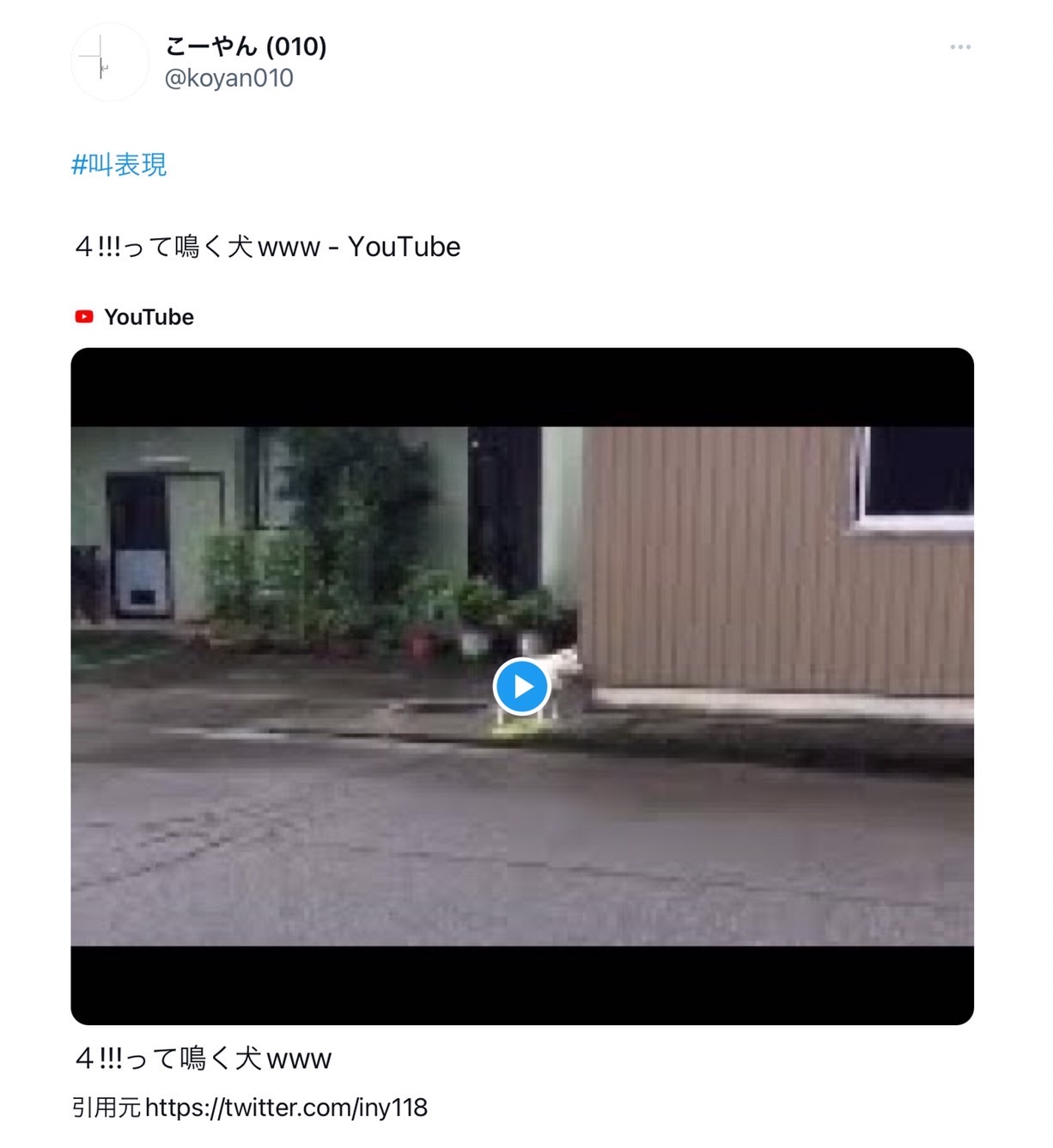This screenshot has height=1148, width=1053.
Task: Open こーやん (010) profile avatar
Action: [109, 62]
